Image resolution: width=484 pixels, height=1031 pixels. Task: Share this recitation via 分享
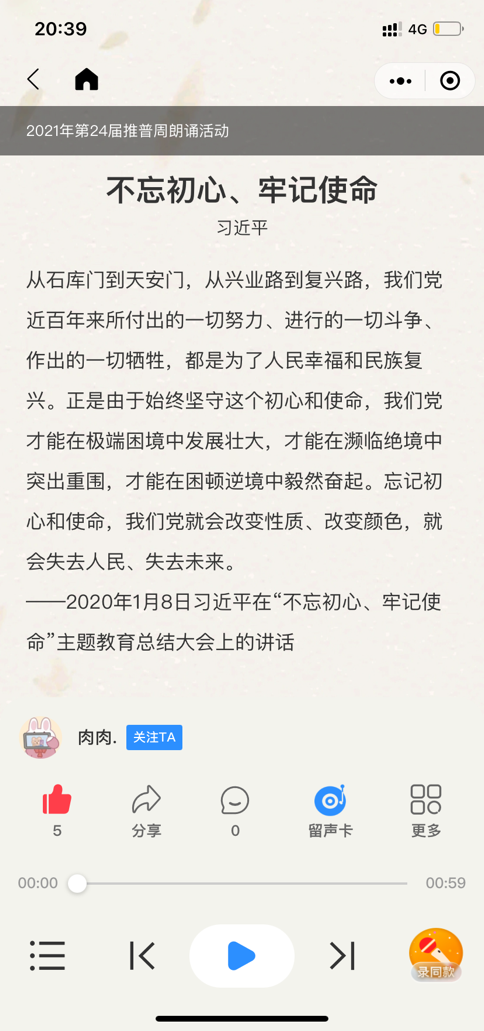(146, 811)
